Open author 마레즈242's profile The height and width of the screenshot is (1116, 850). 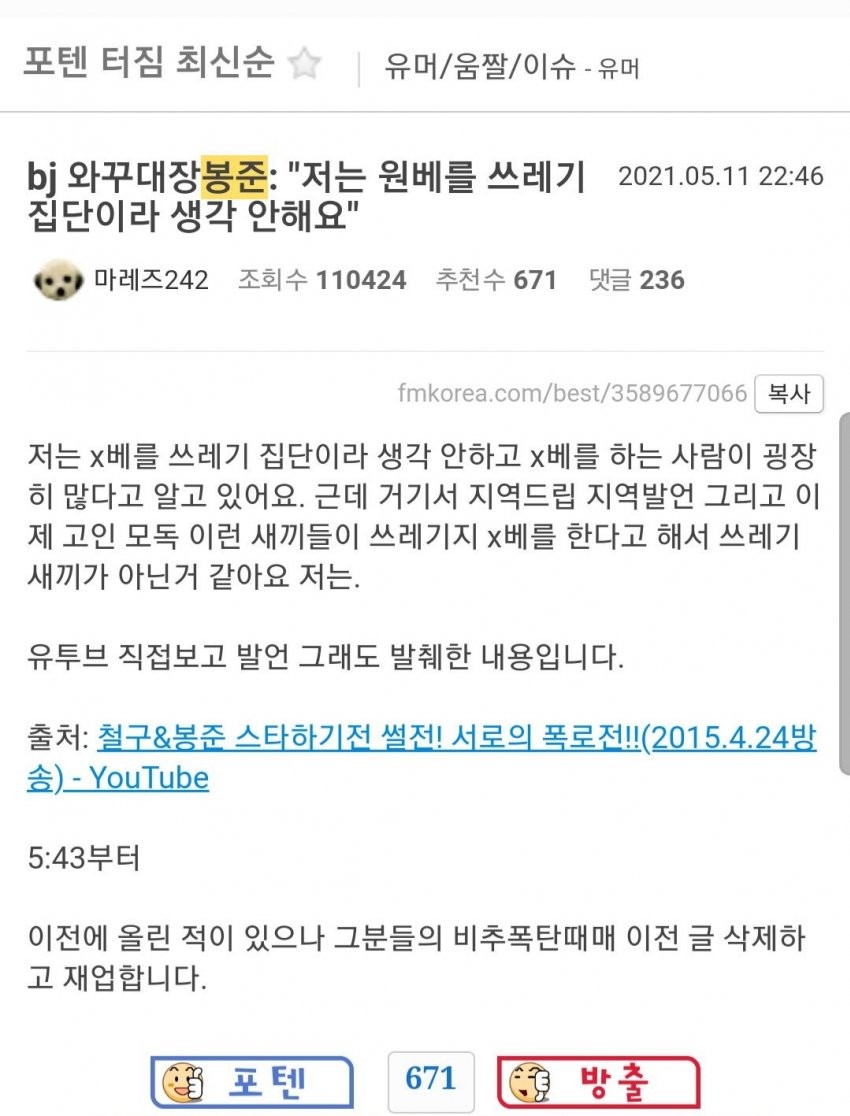click(150, 280)
